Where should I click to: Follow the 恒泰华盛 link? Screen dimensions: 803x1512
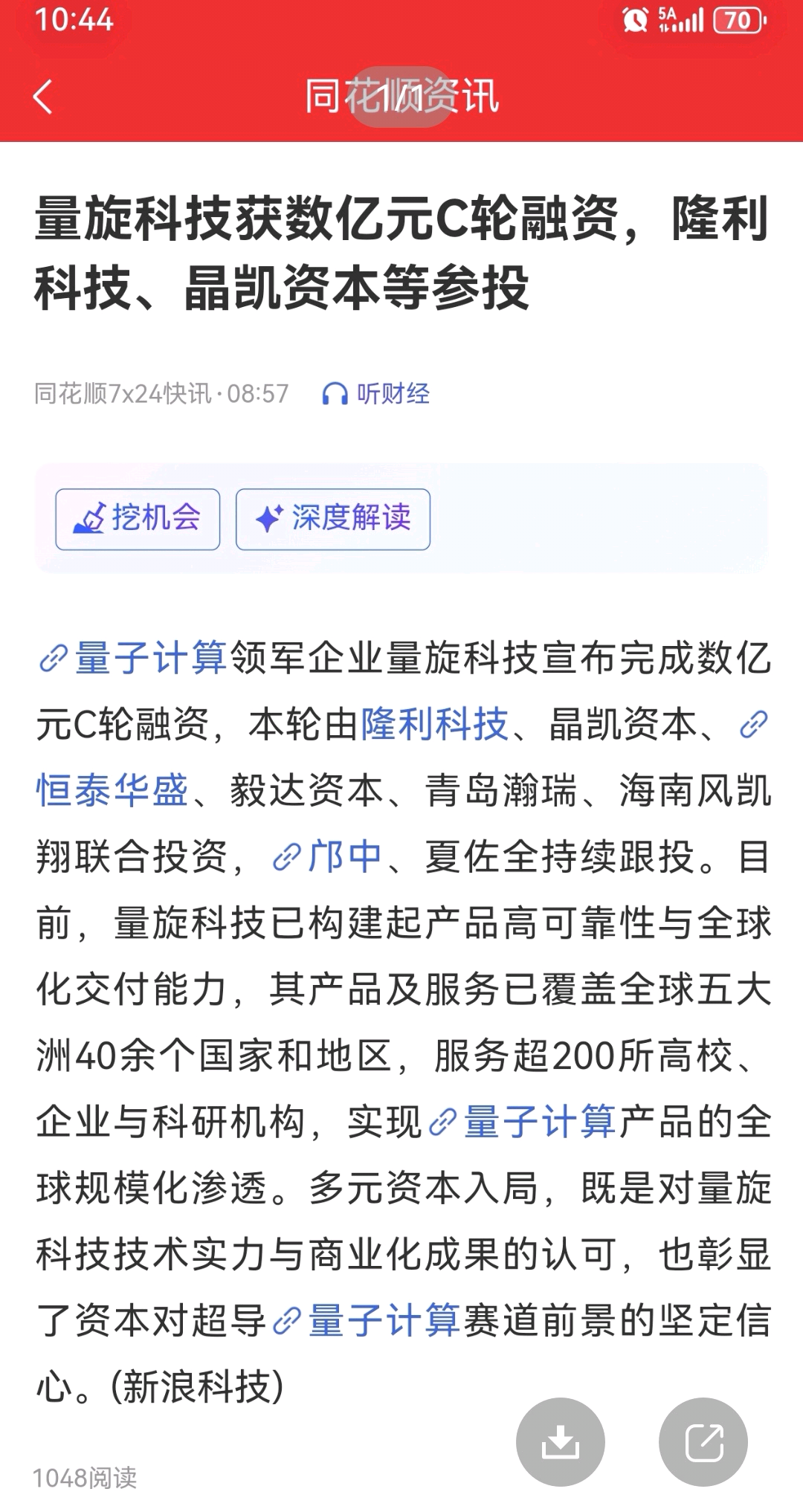click(112, 790)
